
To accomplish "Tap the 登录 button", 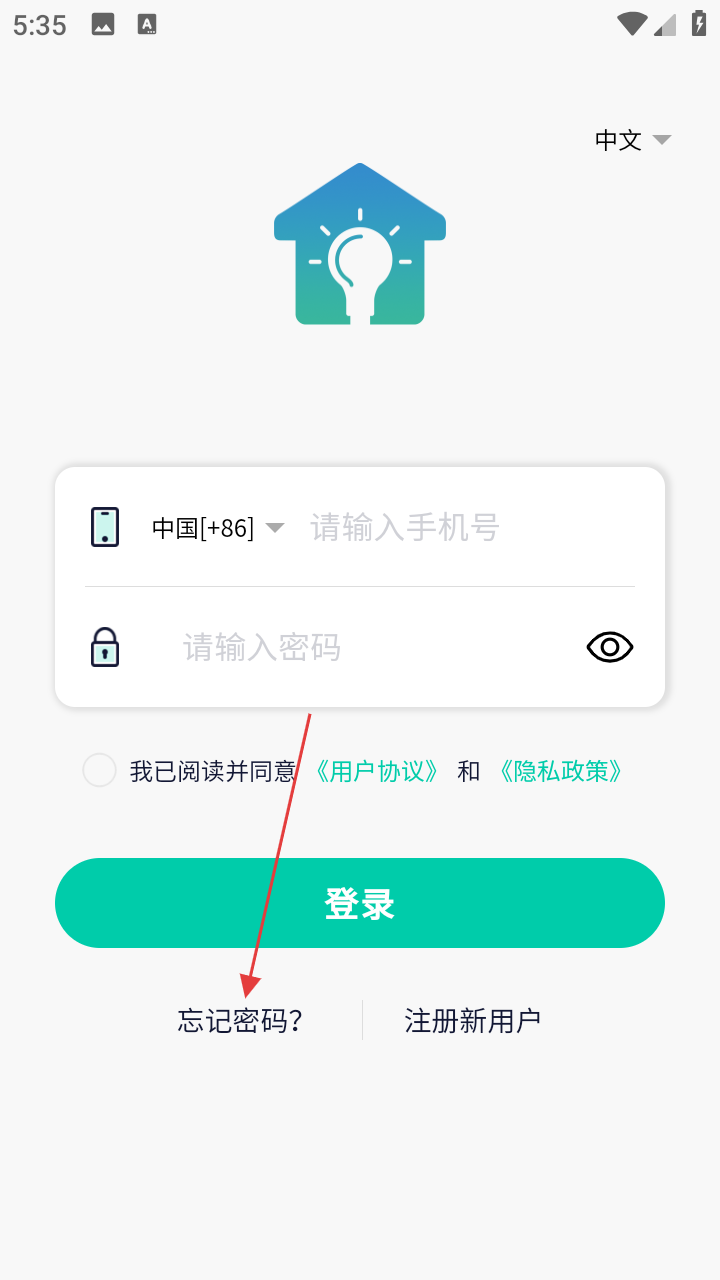I will pos(360,903).
